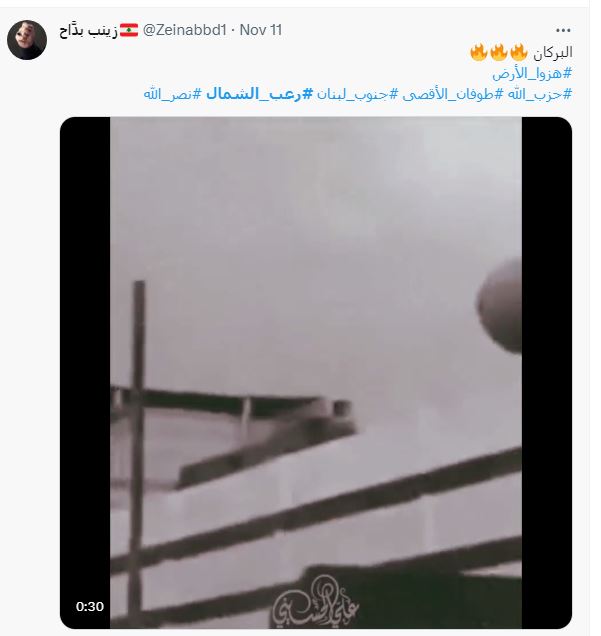Open hashtag #رعب_الشمال
Image resolution: width=601 pixels, height=636 pixels.
pyautogui.click(x=253, y=93)
